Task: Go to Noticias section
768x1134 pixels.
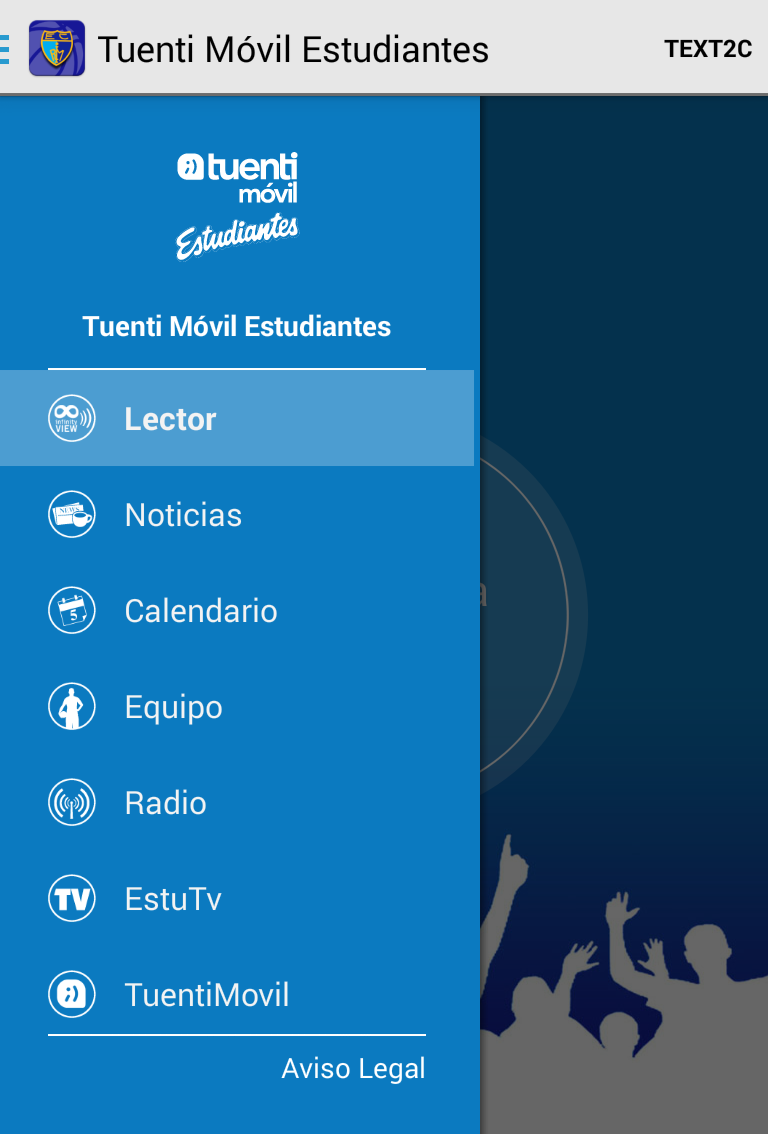Action: (236, 514)
